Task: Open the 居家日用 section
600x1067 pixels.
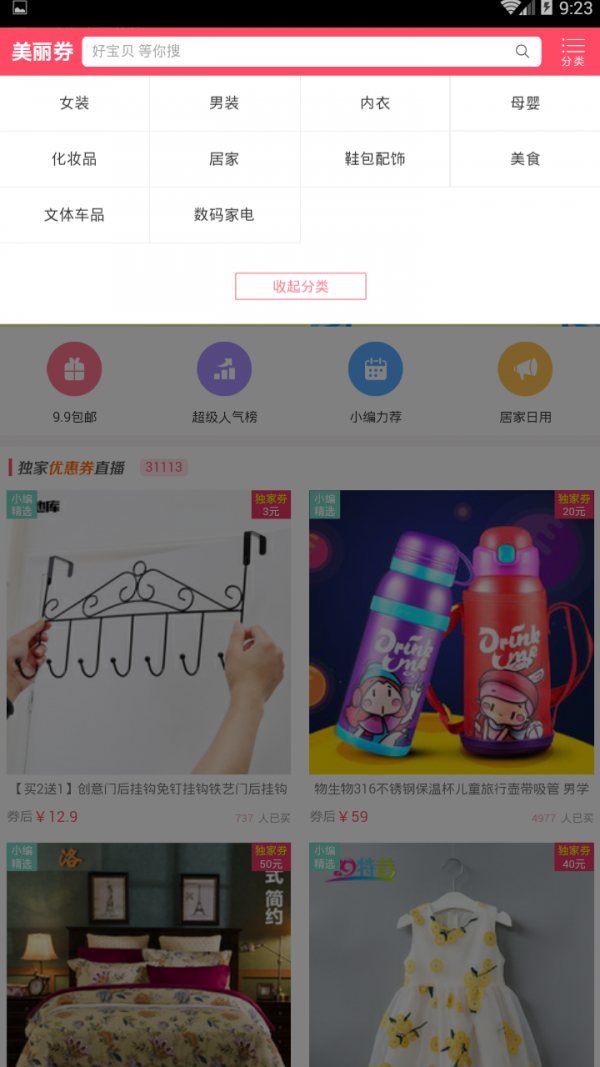Action: click(x=525, y=382)
